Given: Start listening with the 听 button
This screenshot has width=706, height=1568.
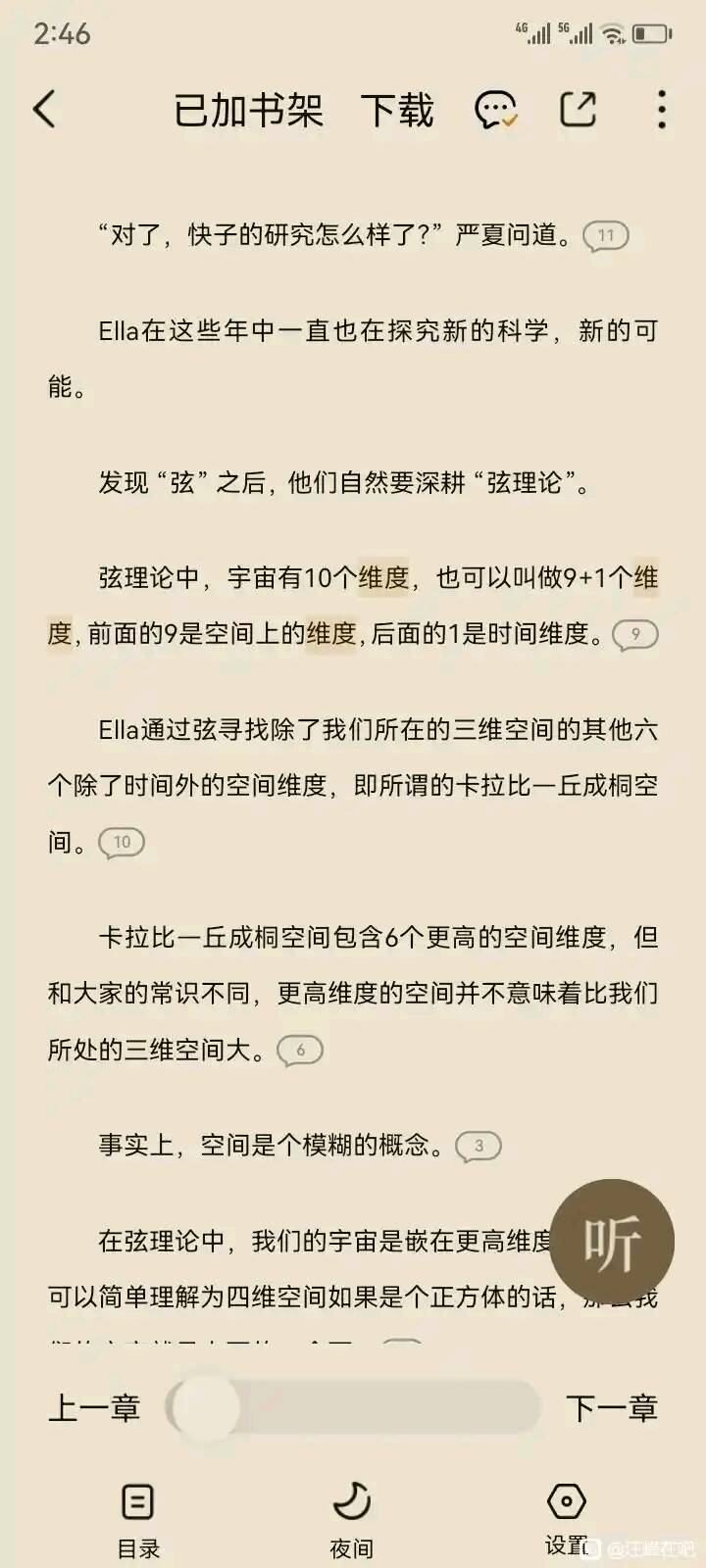Looking at the screenshot, I should pos(612,1242).
